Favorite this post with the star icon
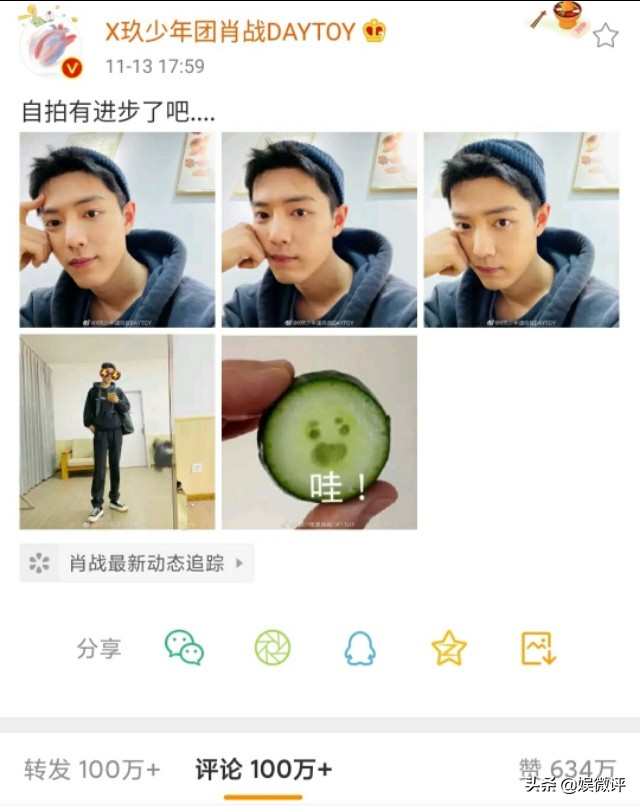 click(605, 36)
